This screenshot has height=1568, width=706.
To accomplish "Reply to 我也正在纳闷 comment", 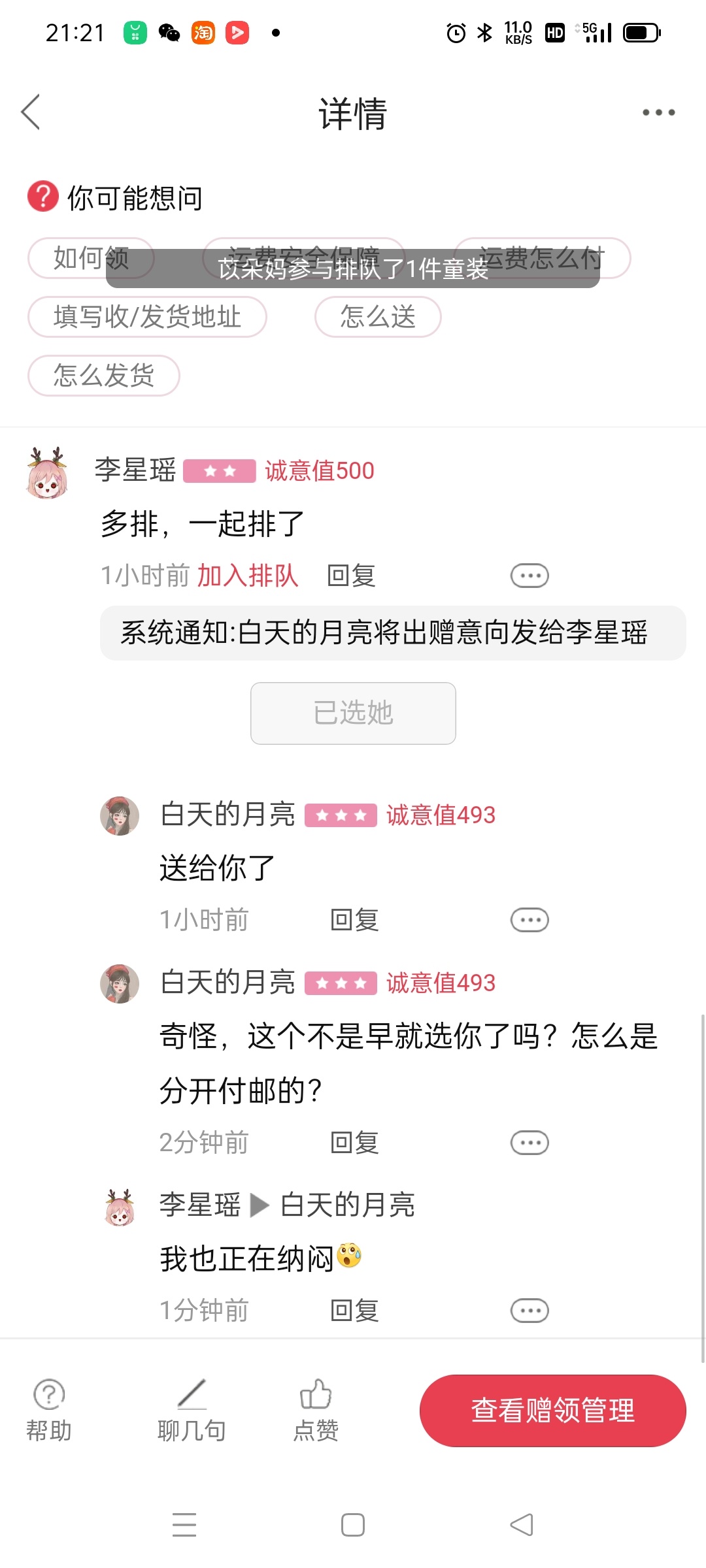I will click(x=354, y=1311).
